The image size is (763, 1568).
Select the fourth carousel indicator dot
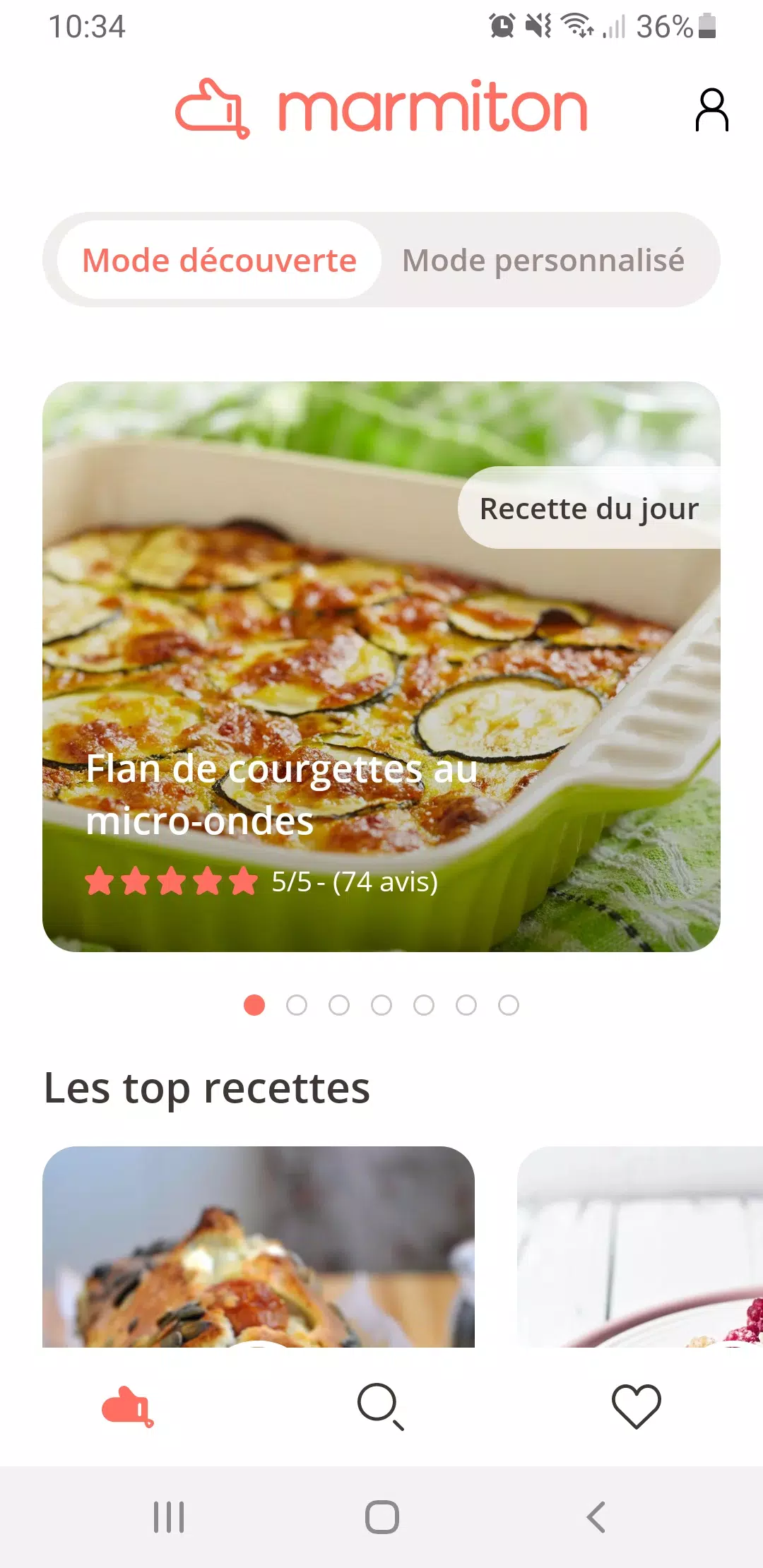tap(381, 1005)
